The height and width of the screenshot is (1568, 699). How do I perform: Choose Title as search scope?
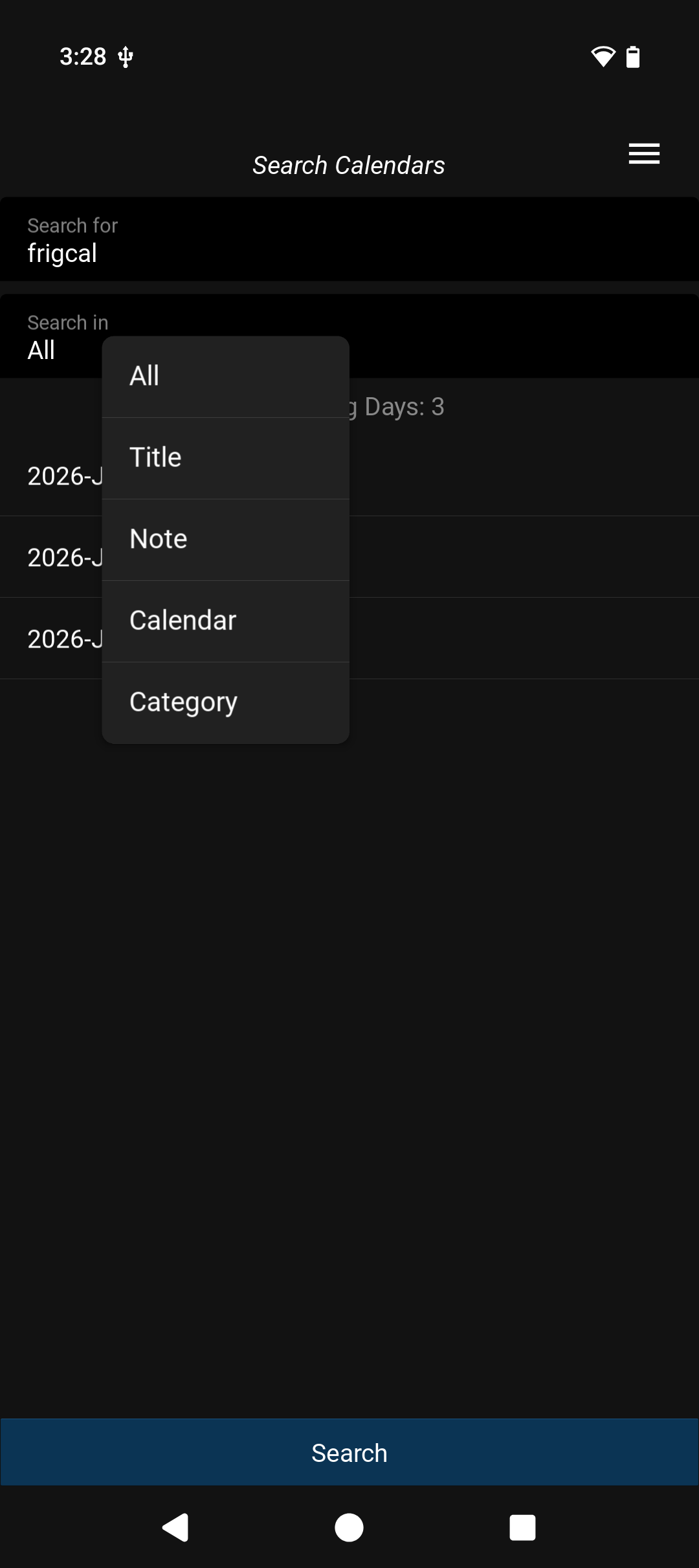(225, 458)
